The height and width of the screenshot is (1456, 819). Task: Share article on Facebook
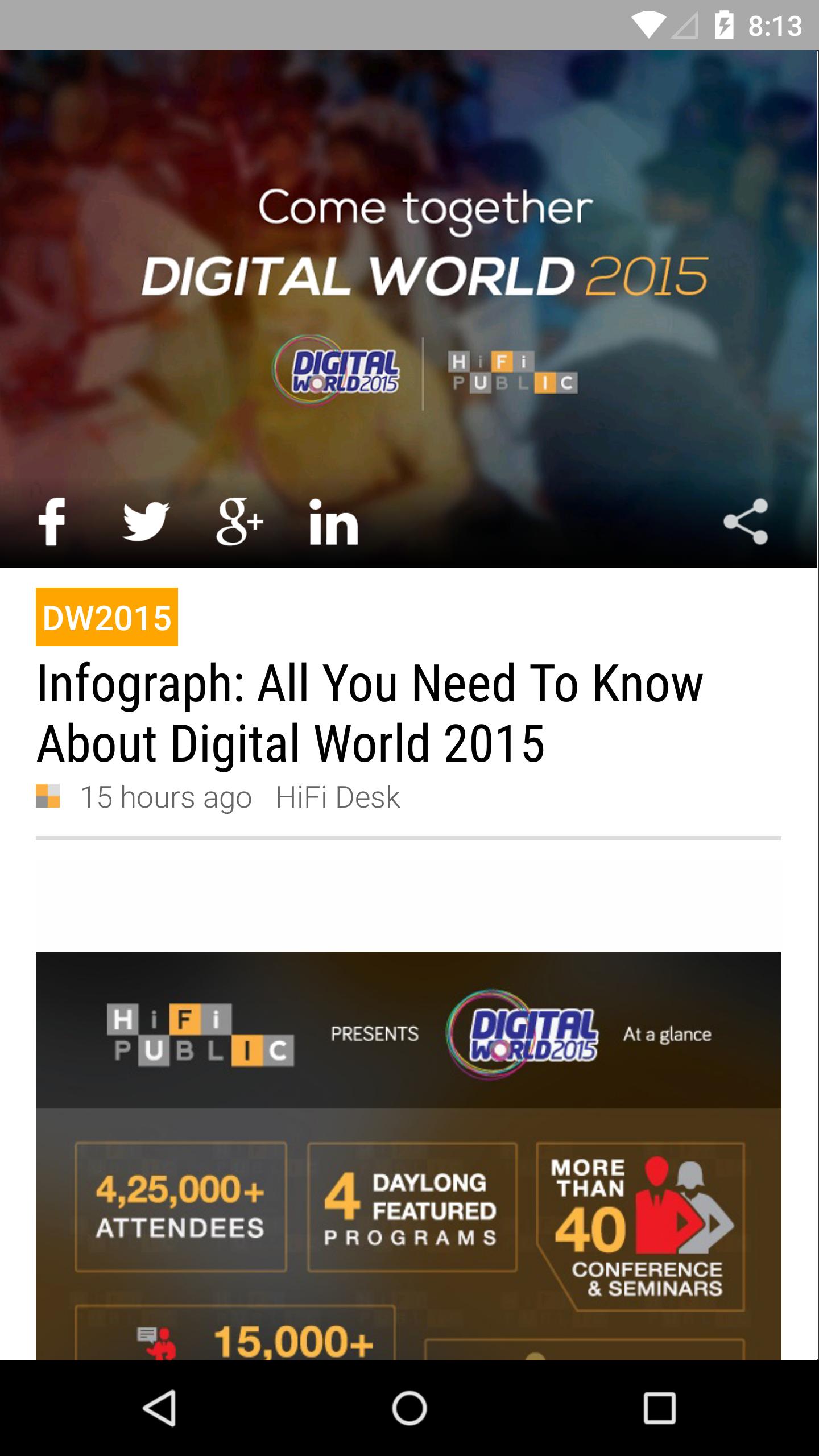click(x=52, y=522)
